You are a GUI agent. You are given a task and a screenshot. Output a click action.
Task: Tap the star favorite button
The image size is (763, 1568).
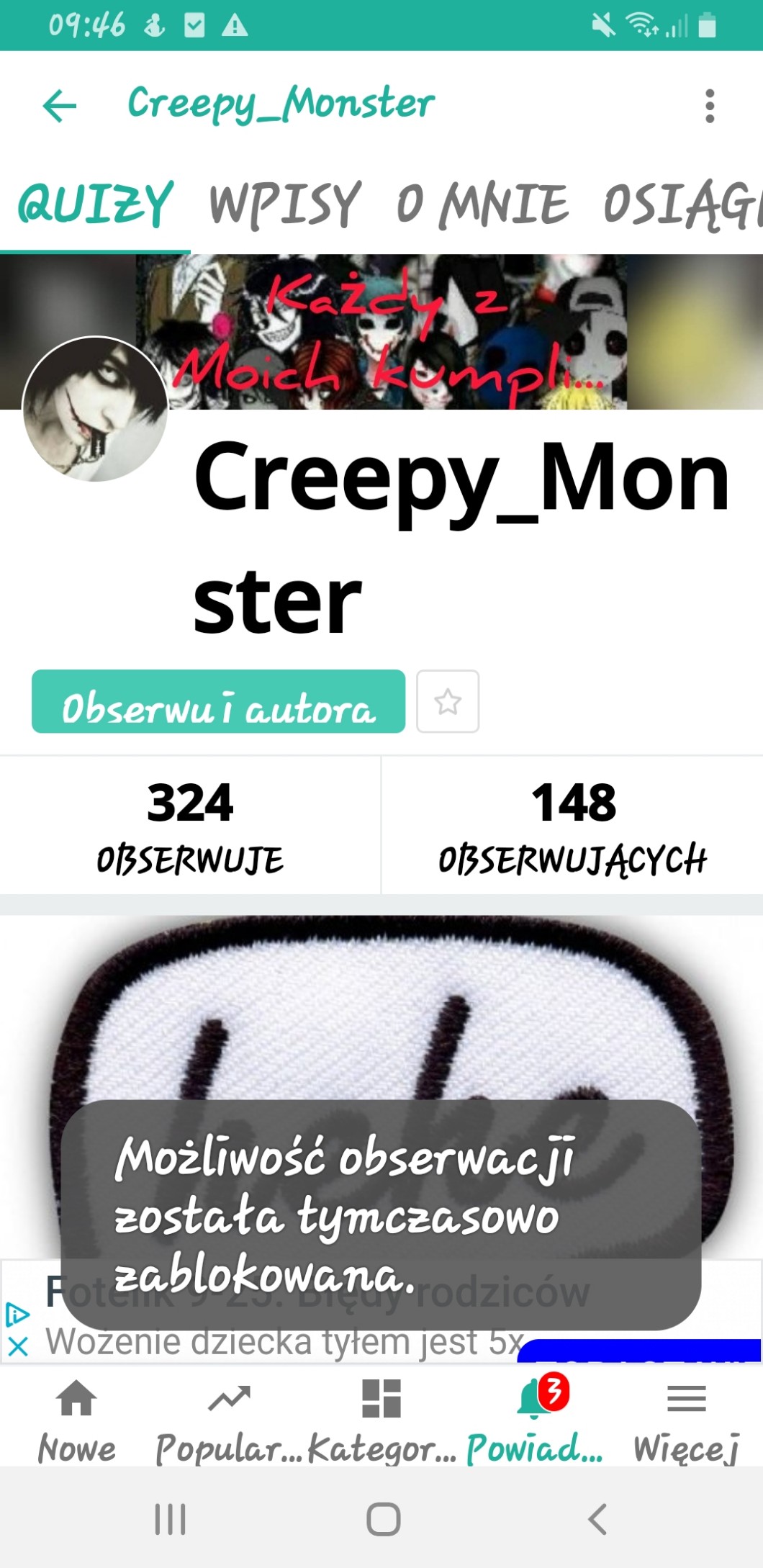coord(448,702)
